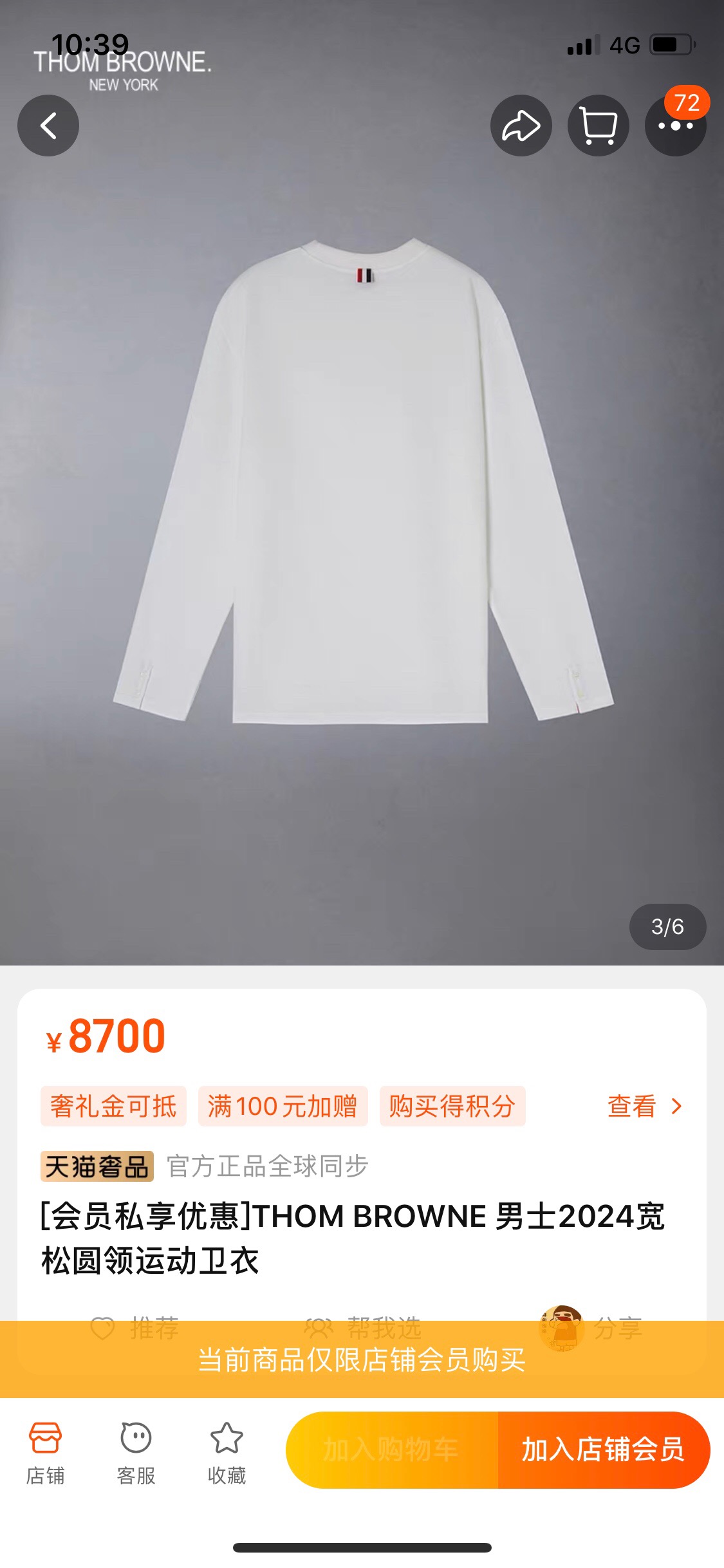724x1568 pixels.
Task: Tap the 购买得积分 points chip
Action: 452,1106
